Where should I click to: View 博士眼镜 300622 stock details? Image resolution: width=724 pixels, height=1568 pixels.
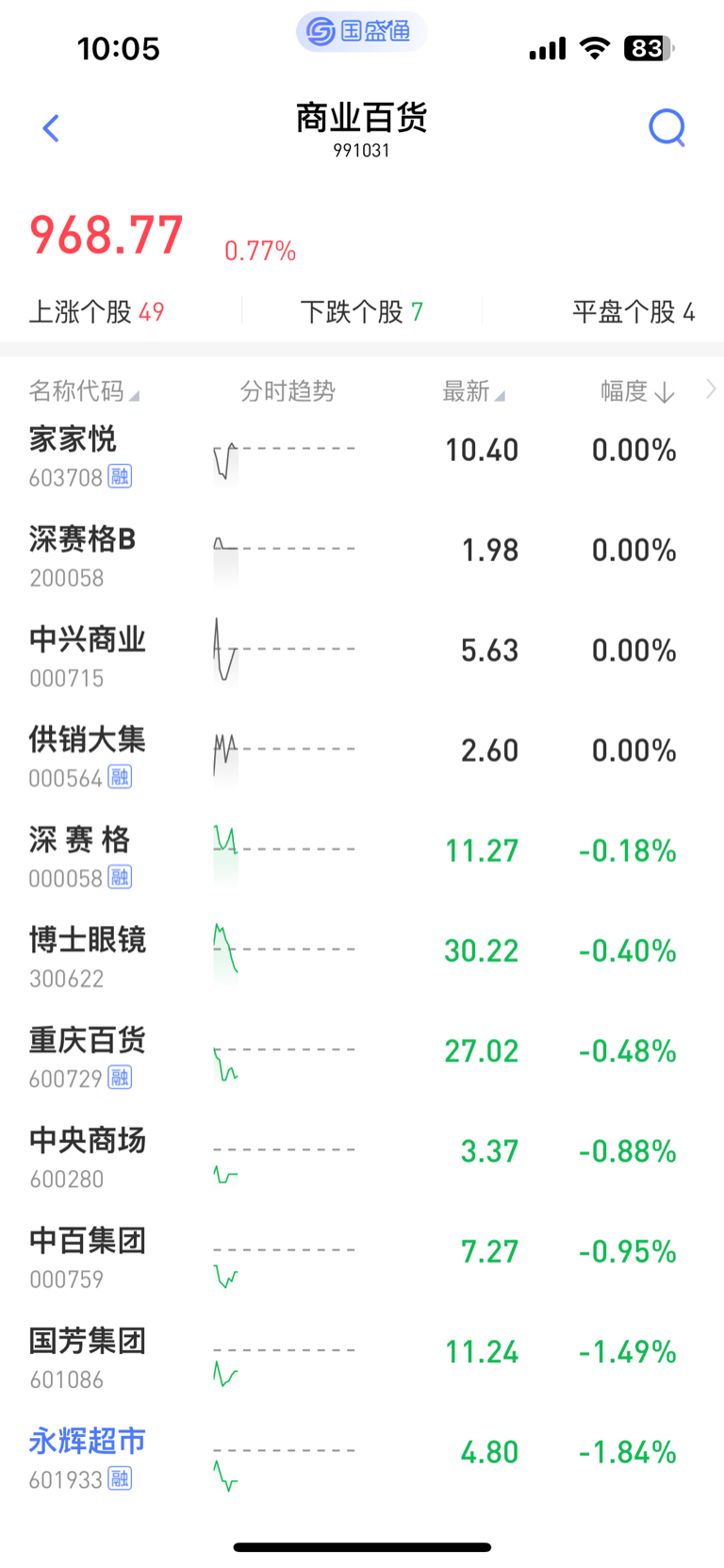click(362, 958)
